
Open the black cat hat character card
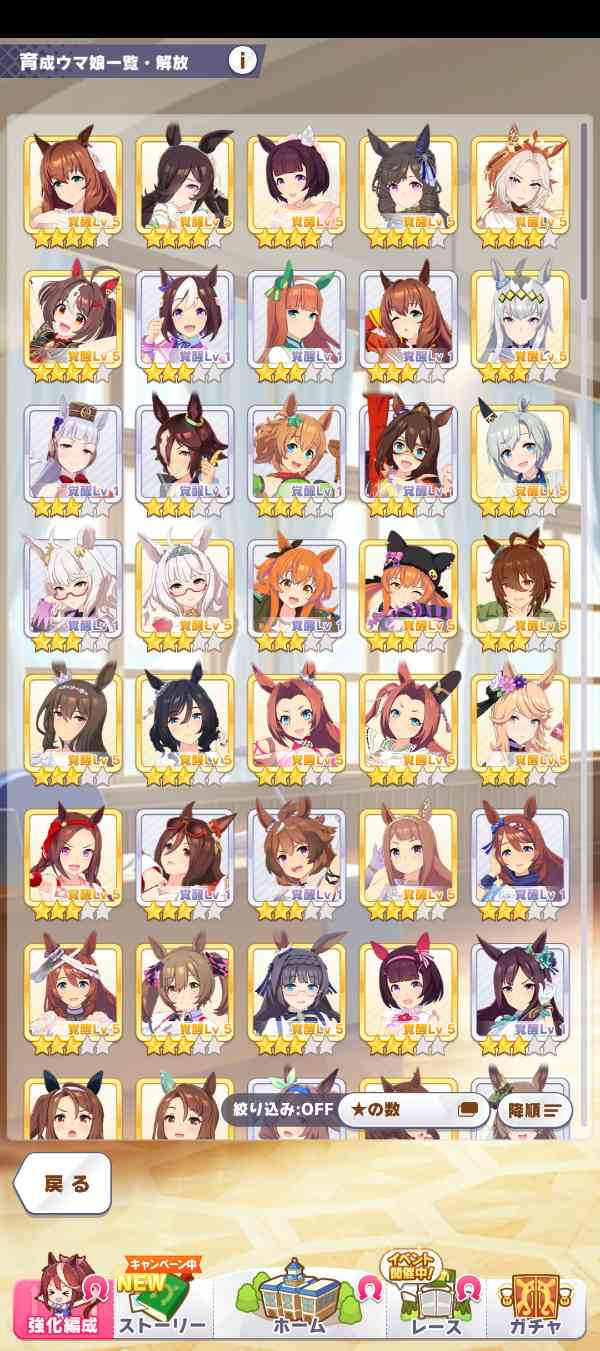coord(408,588)
